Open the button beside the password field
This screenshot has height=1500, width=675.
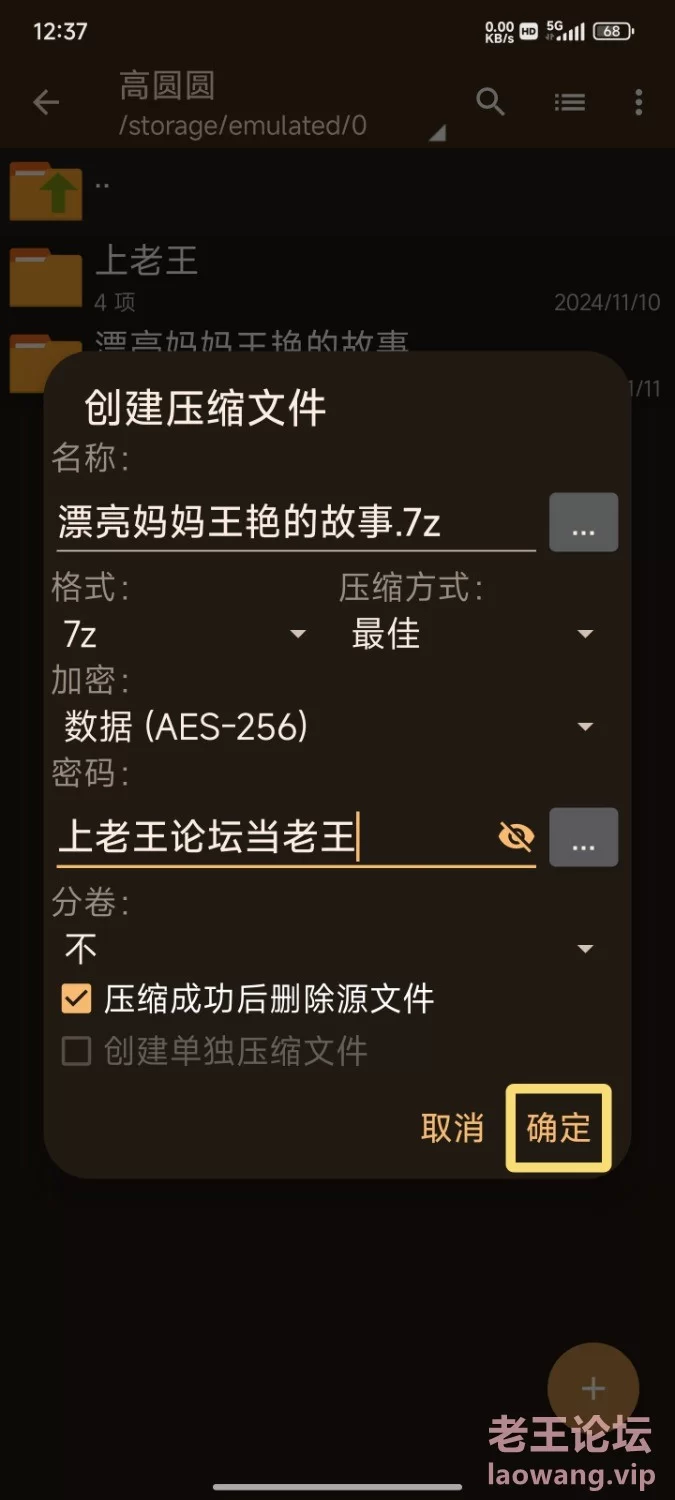[583, 837]
